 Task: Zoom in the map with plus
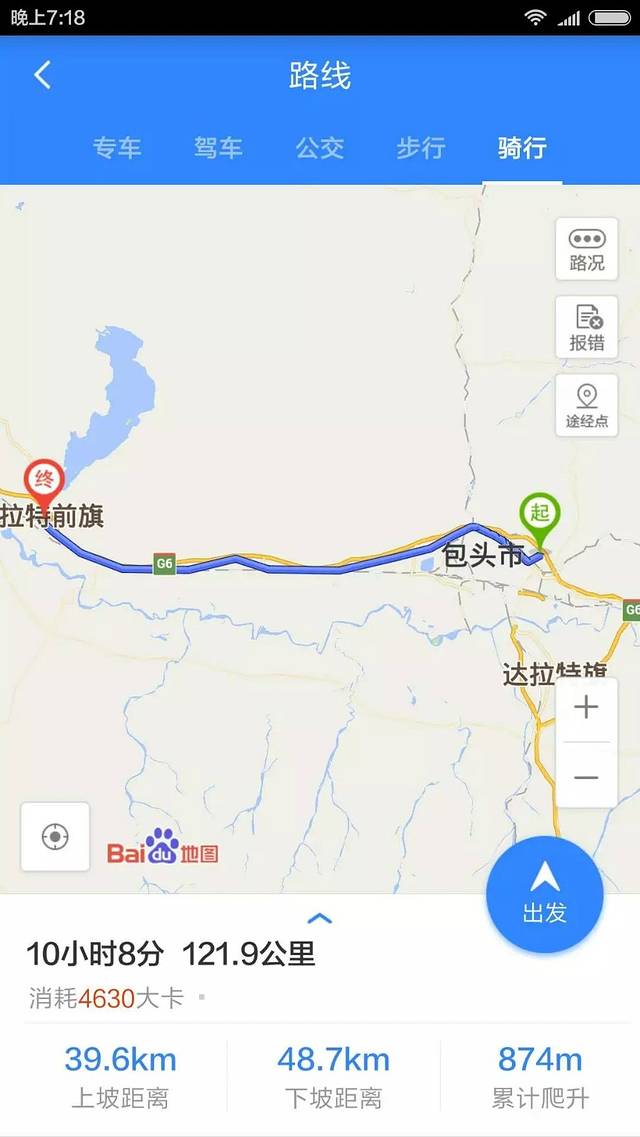[x=586, y=708]
